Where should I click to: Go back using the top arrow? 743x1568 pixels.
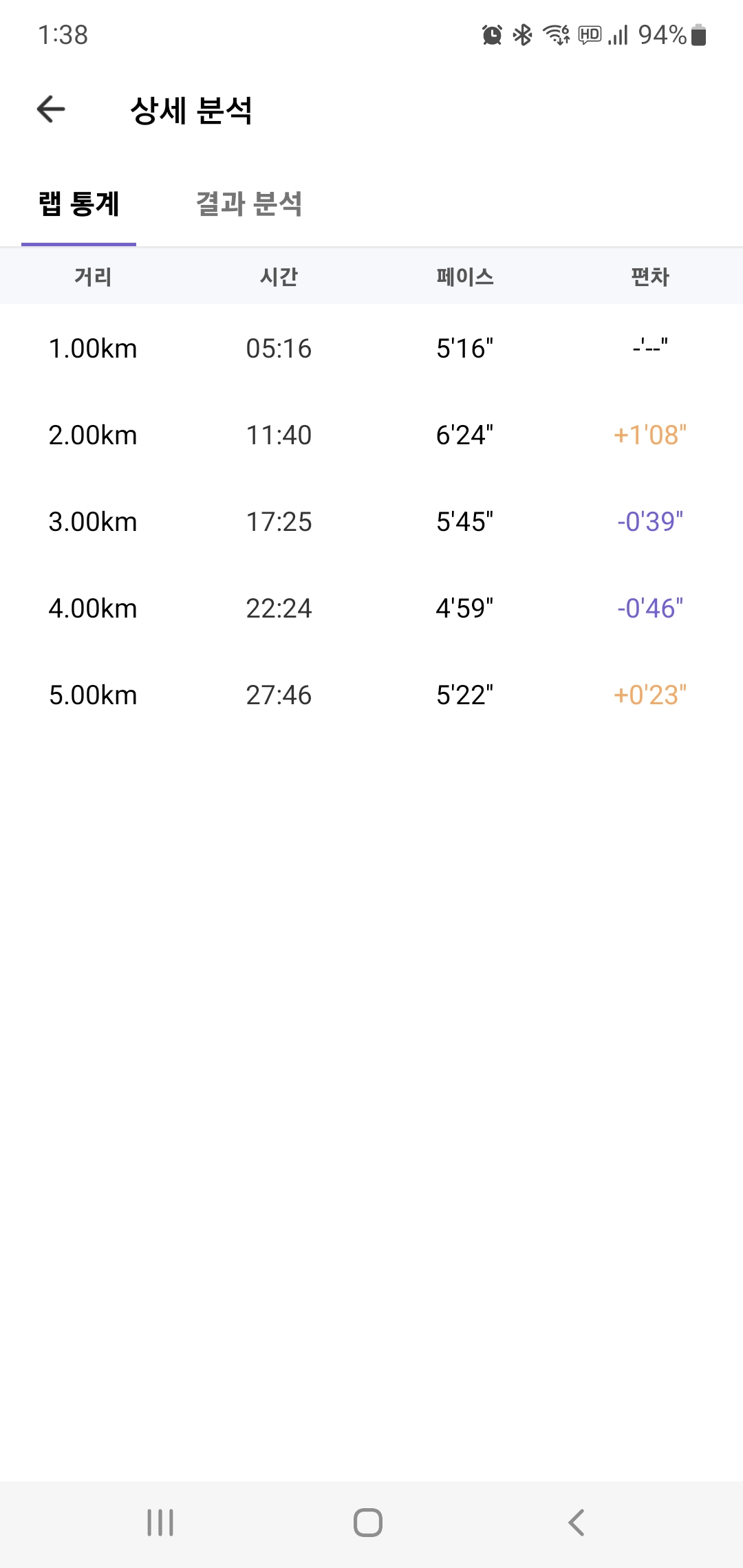point(51,109)
